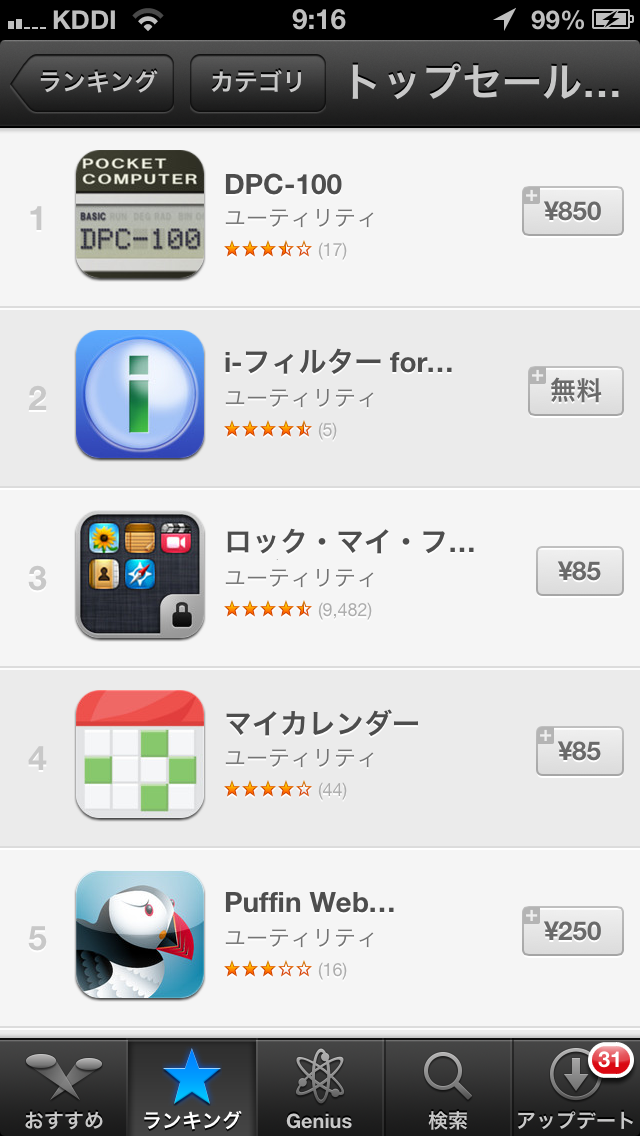This screenshot has width=640, height=1136.
Task: Open the マイカレンダー app row
Action: pos(320,757)
